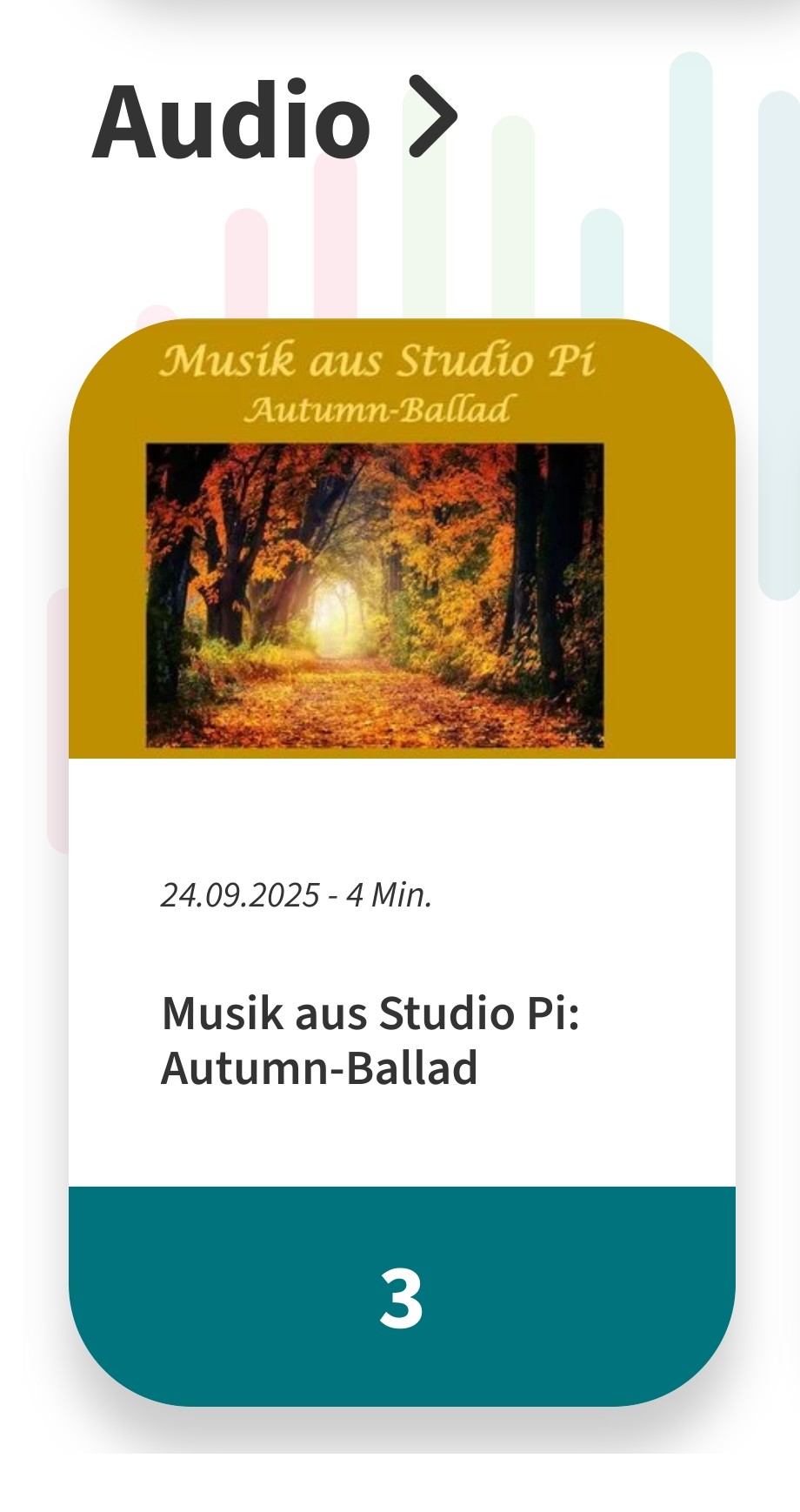Click the episode title Musik aus Studio Pi: Autumn-Ballad

tap(372, 1040)
